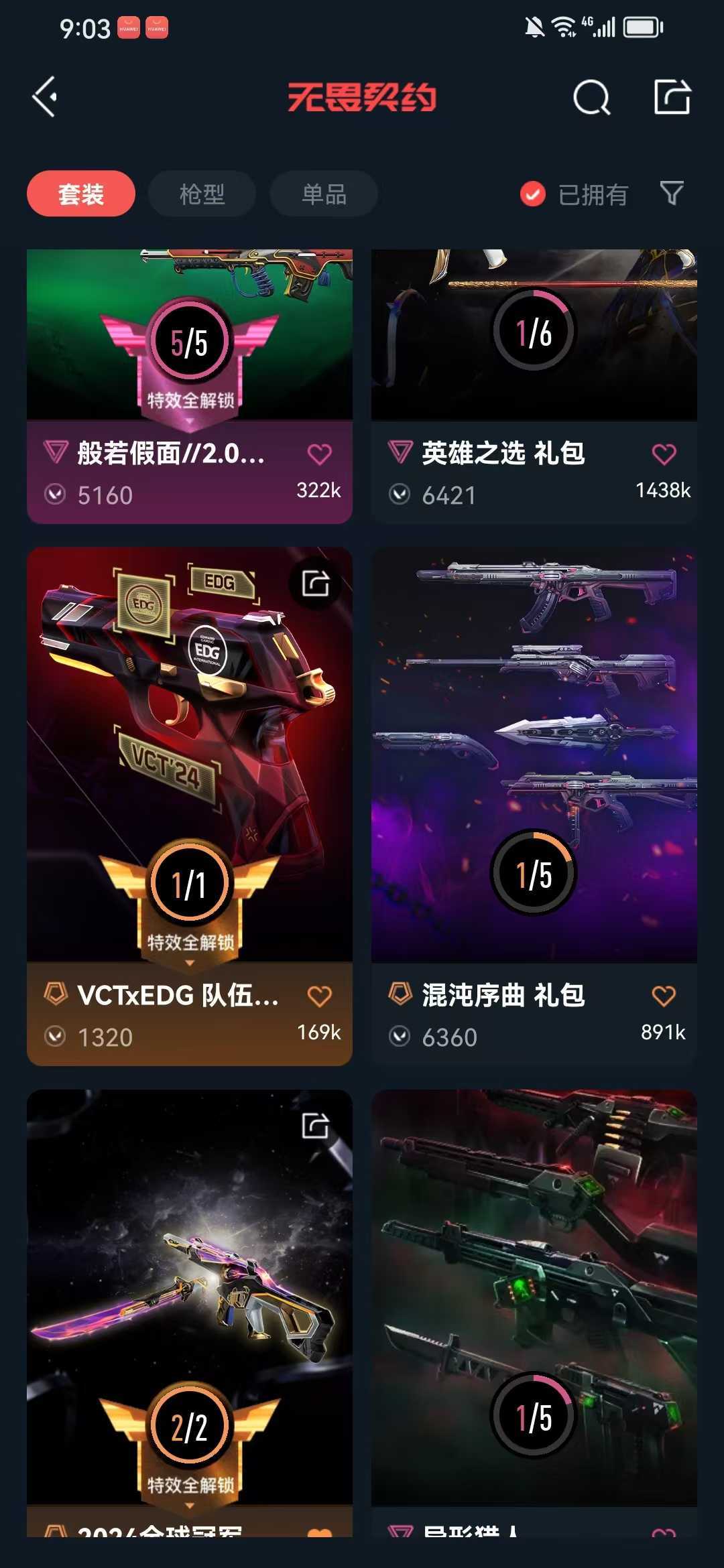Open the 般若假面//2.0 bundle card
724x1568 pixels.
190,386
